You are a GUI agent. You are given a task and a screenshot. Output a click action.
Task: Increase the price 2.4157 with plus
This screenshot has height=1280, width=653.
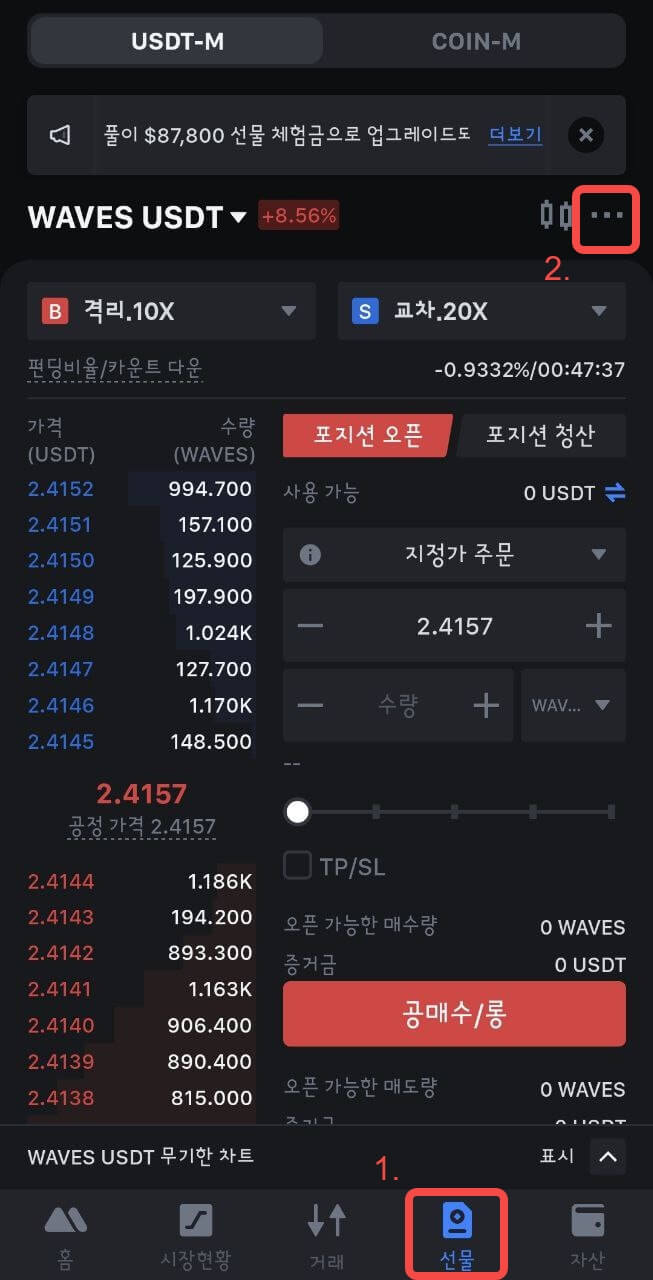tap(598, 627)
